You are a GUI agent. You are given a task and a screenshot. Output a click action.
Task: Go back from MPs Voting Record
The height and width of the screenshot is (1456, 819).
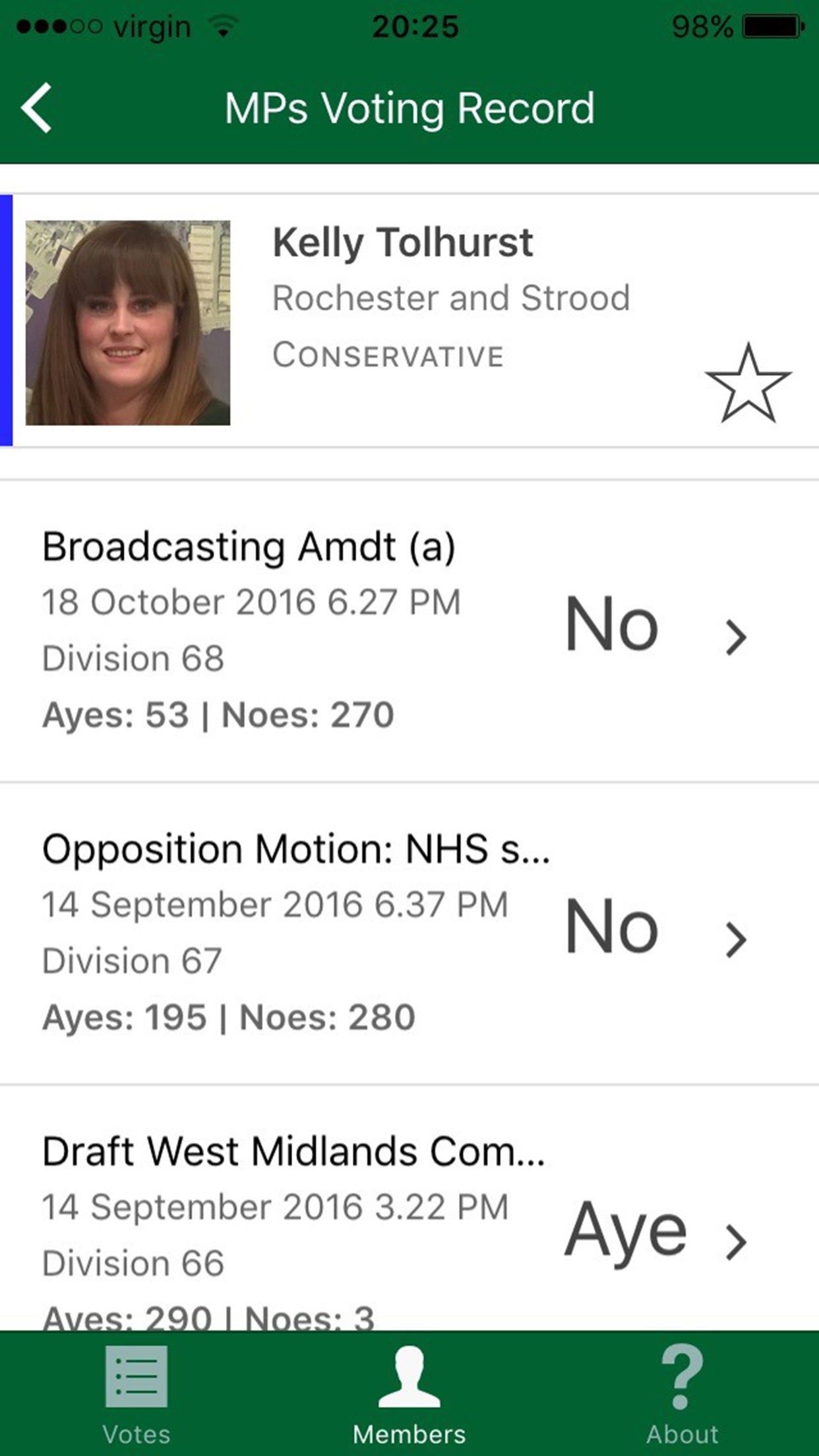click(37, 108)
